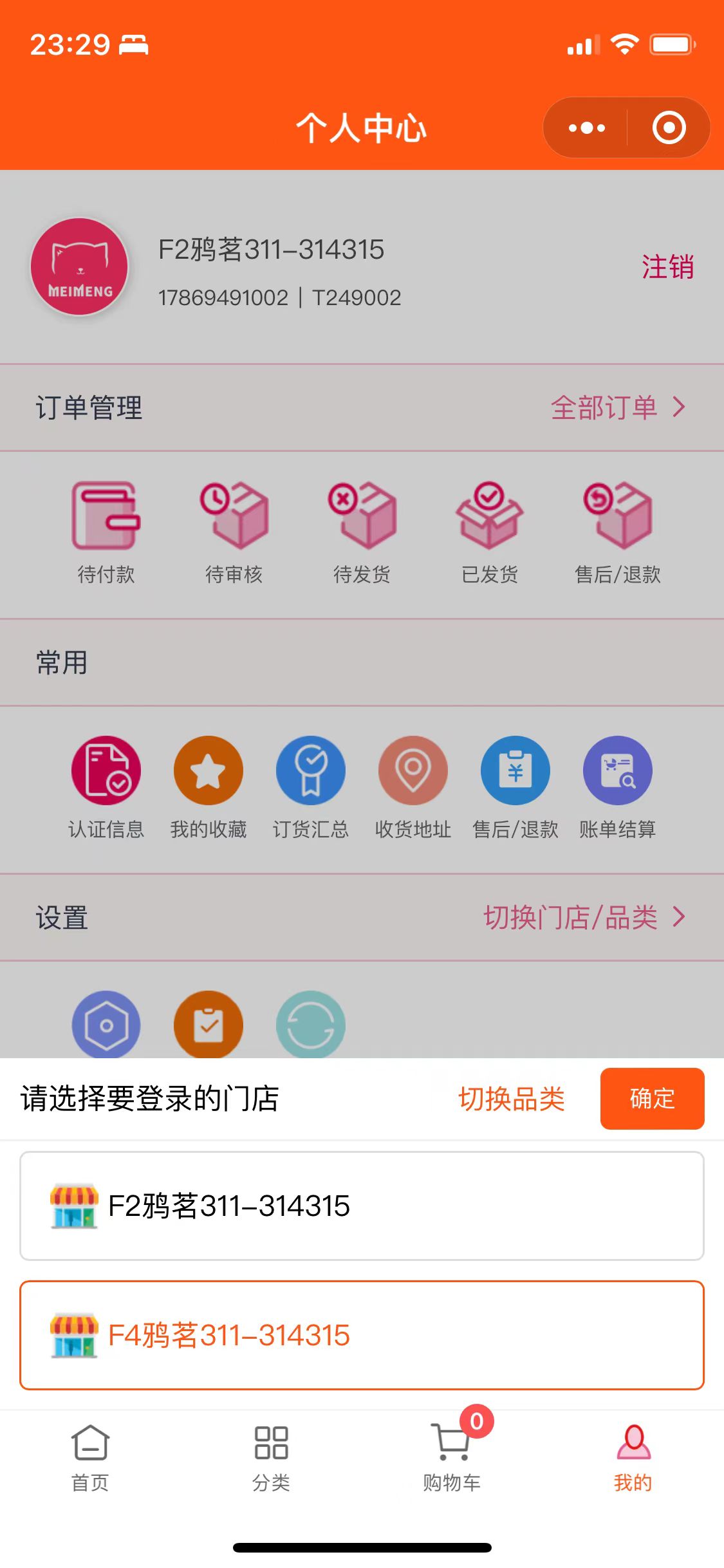Open 切换门店/品类 in settings
The image size is (724, 1568).
coord(584,917)
